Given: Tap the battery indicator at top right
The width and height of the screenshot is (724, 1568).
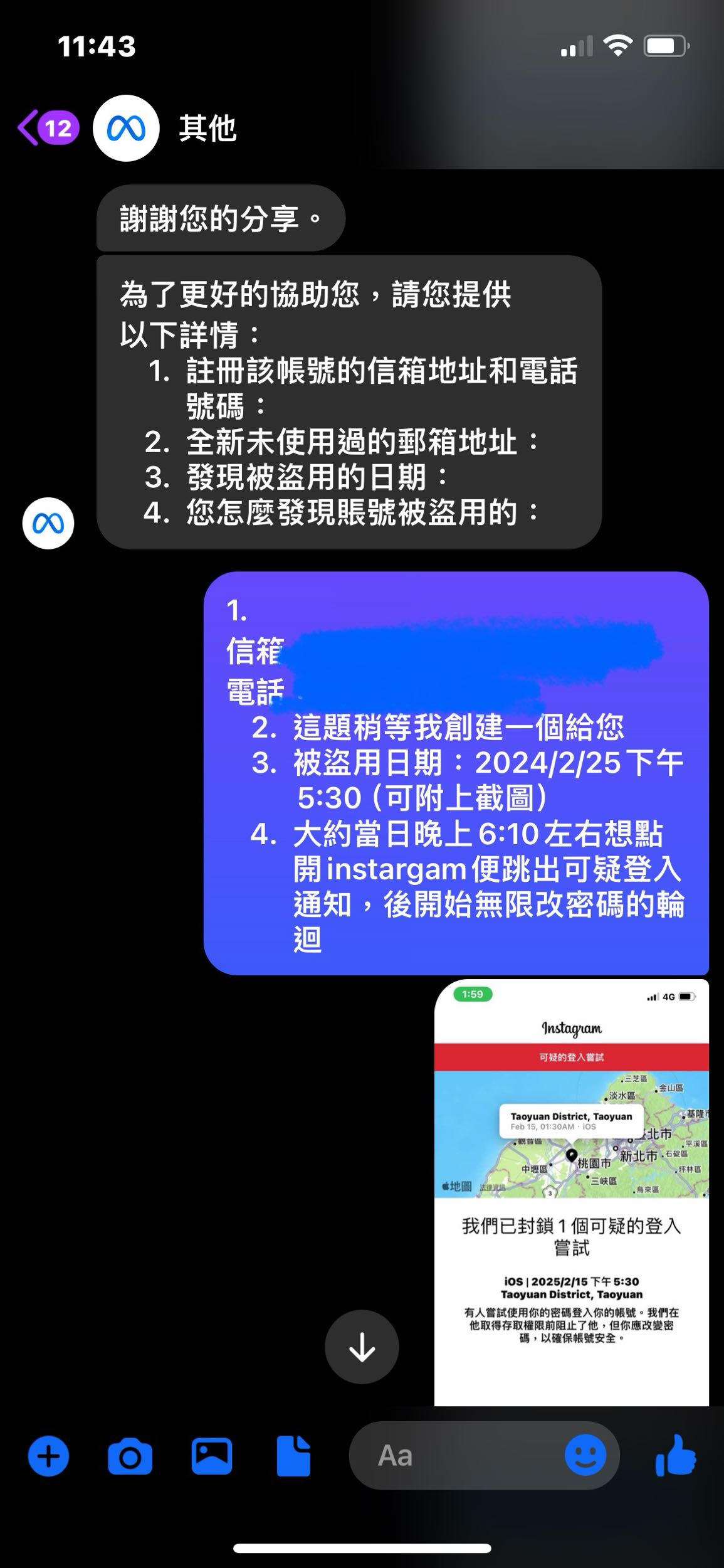Looking at the screenshot, I should coord(666,45).
